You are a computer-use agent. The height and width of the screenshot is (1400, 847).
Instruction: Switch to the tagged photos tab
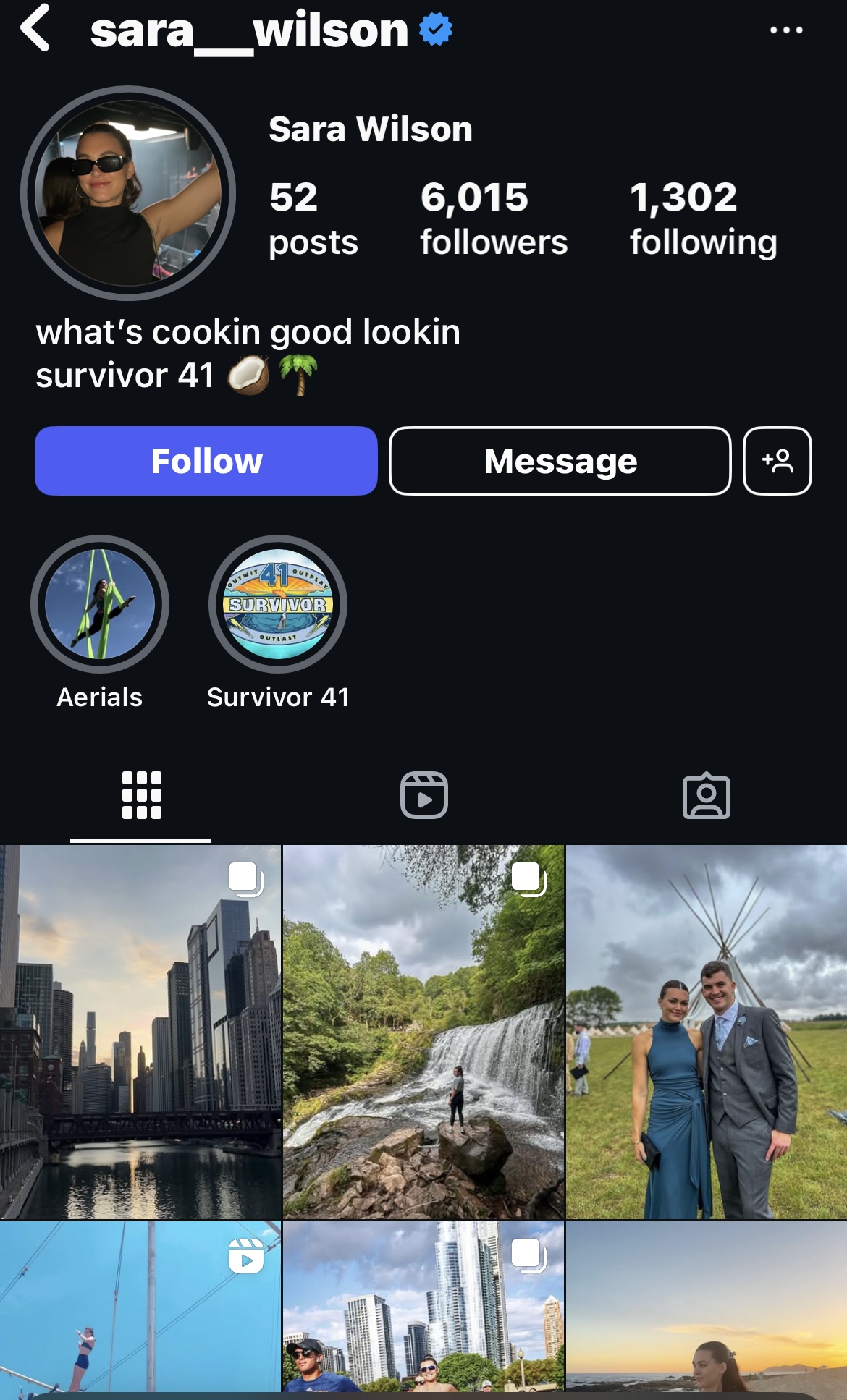[x=707, y=795]
